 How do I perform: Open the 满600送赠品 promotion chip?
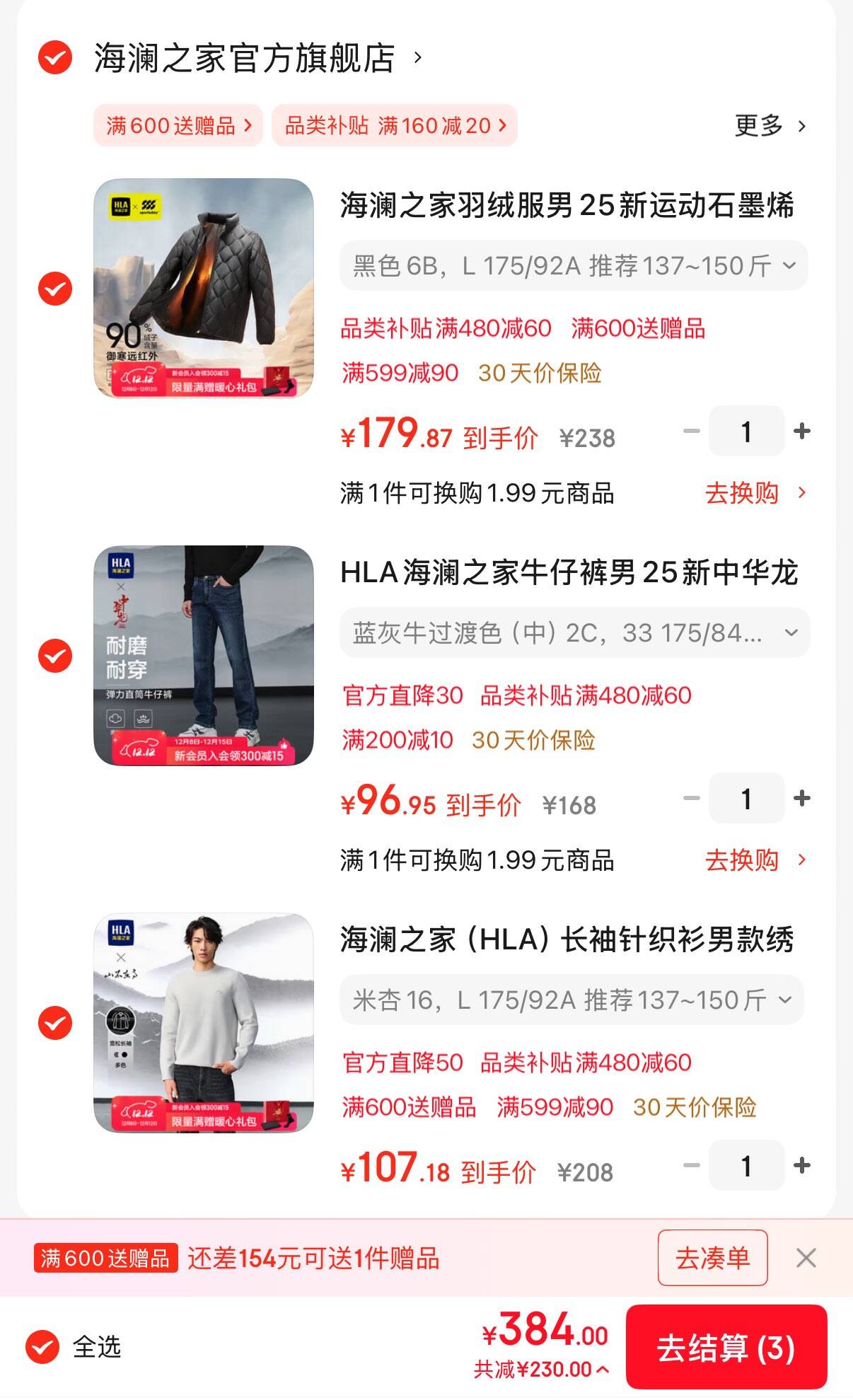[x=178, y=126]
